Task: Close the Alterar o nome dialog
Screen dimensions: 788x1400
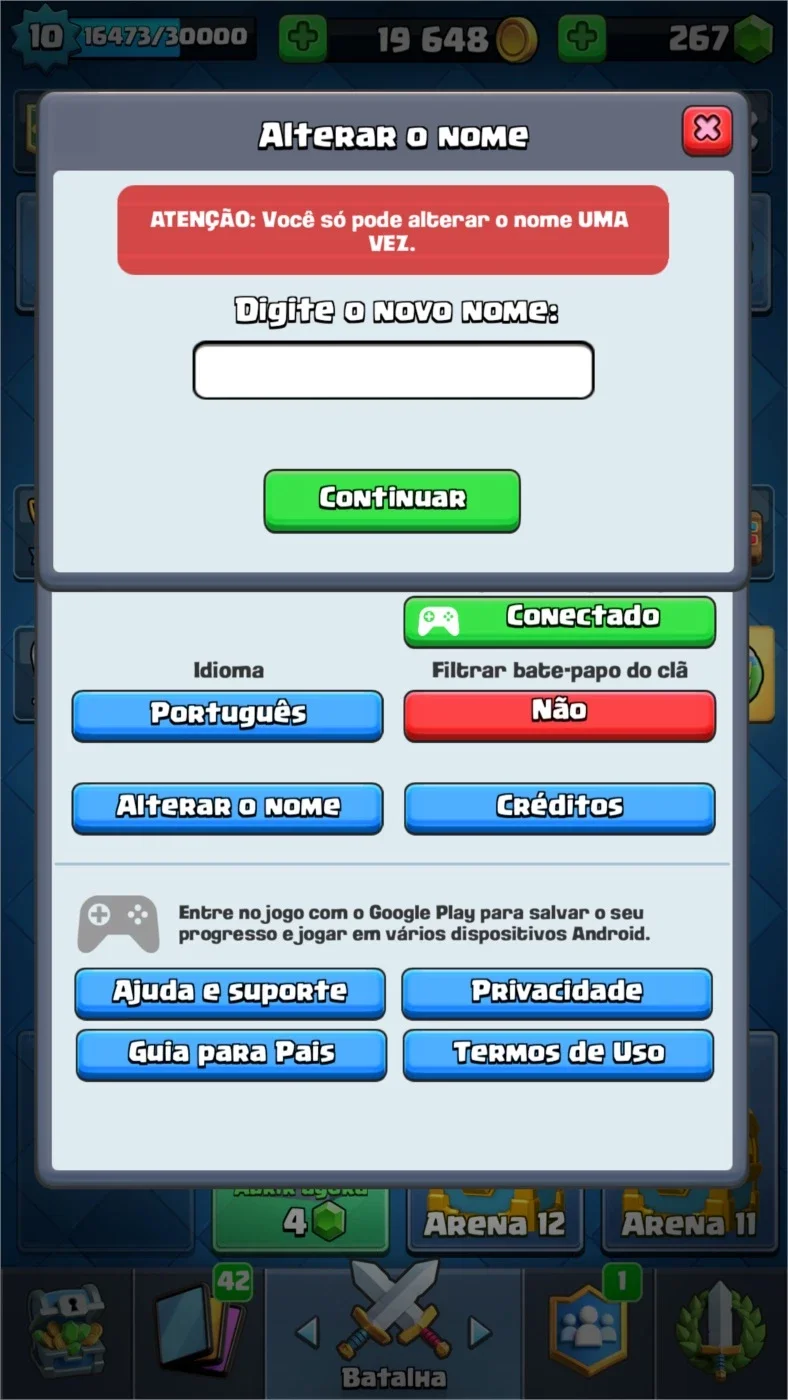Action: click(x=707, y=131)
